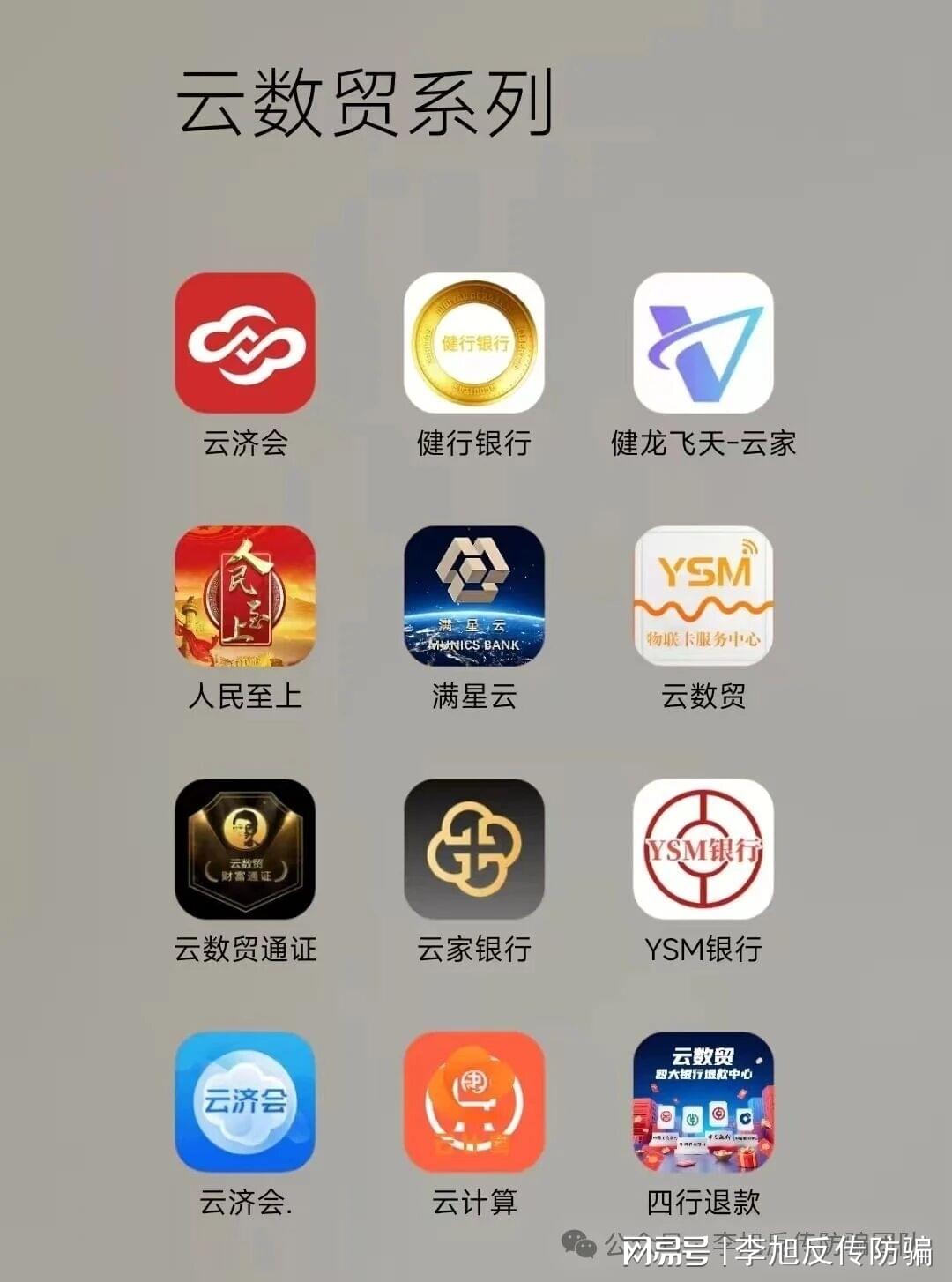Tap the 云数贸 YSM app icon

pos(703,596)
